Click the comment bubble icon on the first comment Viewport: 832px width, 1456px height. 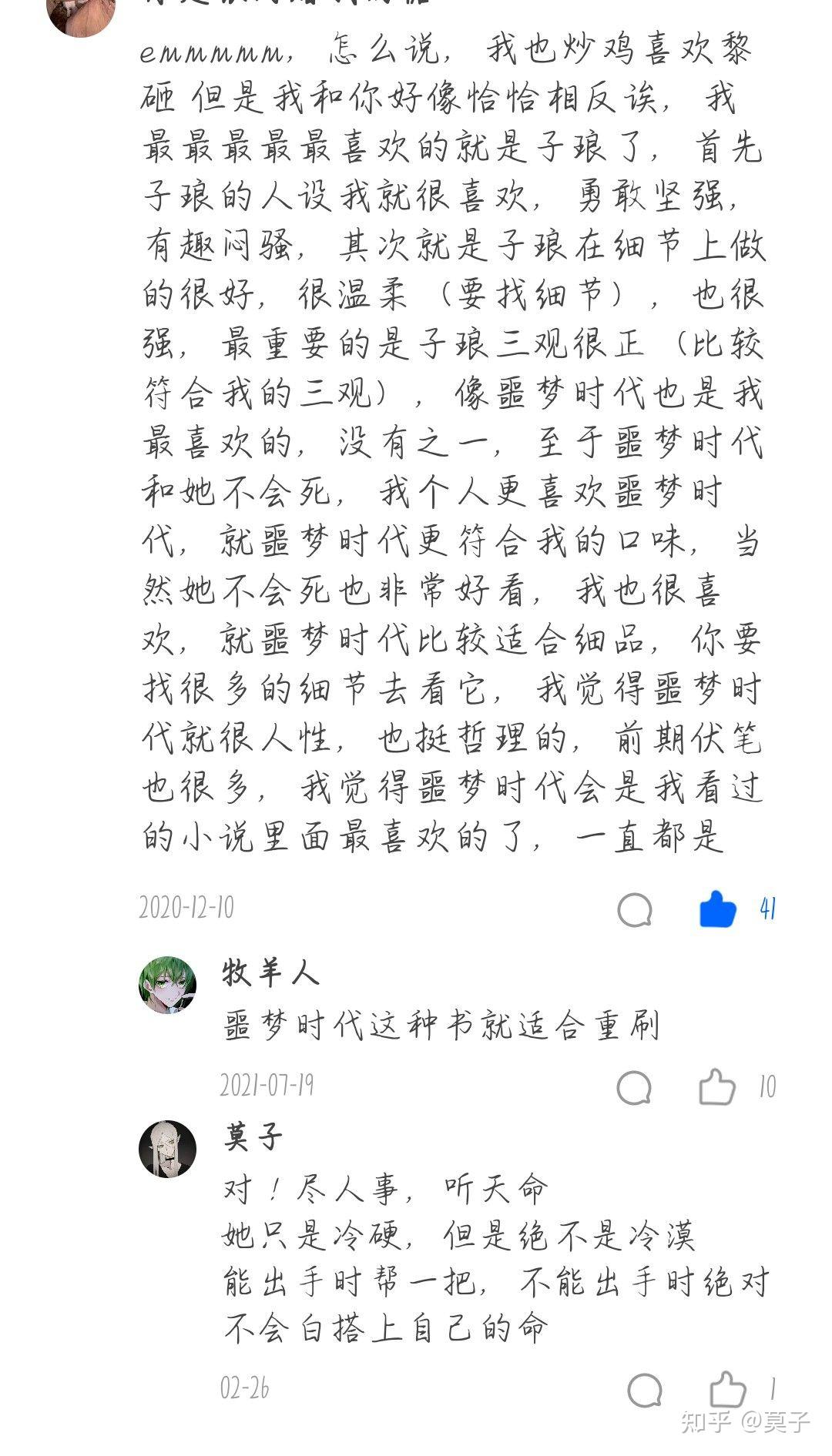pyautogui.click(x=634, y=910)
